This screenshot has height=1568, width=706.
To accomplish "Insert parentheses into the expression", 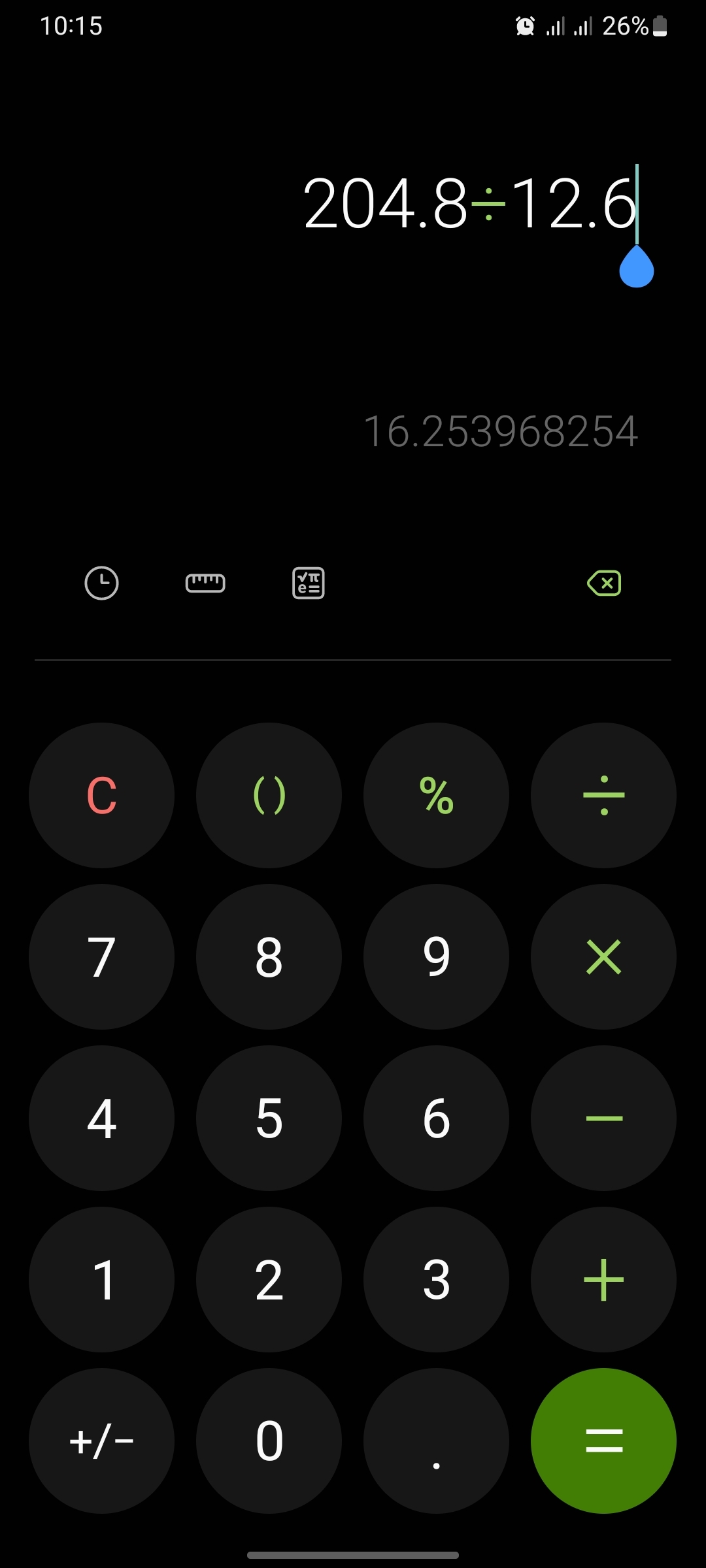I will (269, 795).
